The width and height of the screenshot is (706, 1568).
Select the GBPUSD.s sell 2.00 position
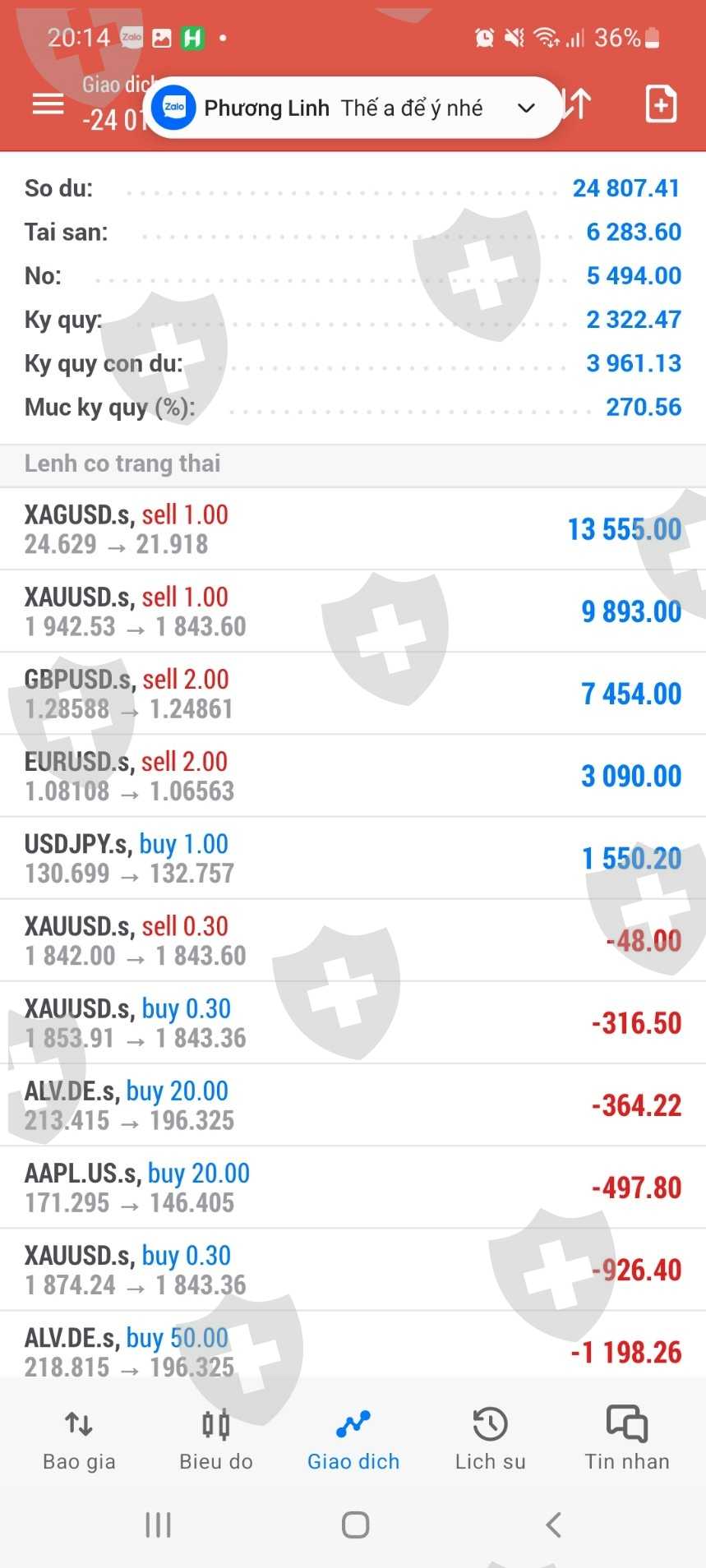click(353, 694)
